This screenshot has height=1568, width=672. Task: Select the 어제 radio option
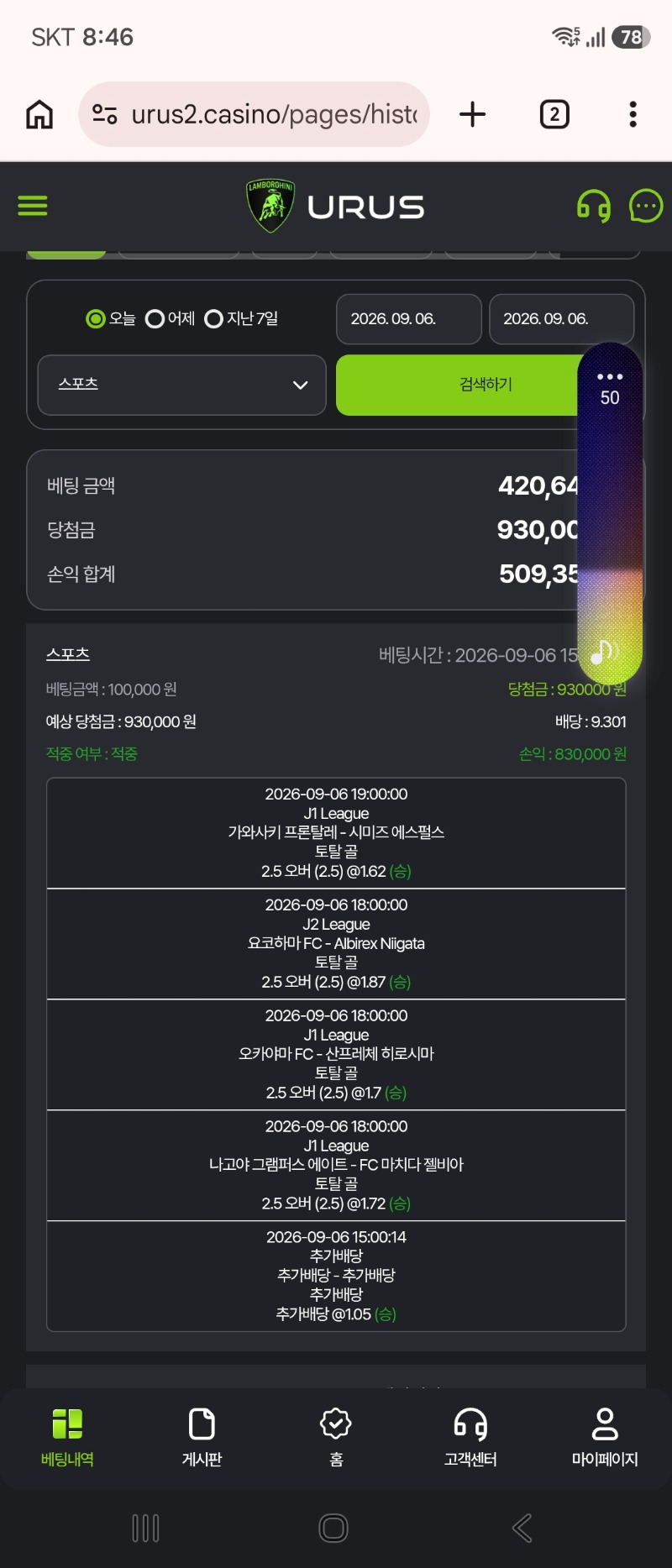(171, 319)
